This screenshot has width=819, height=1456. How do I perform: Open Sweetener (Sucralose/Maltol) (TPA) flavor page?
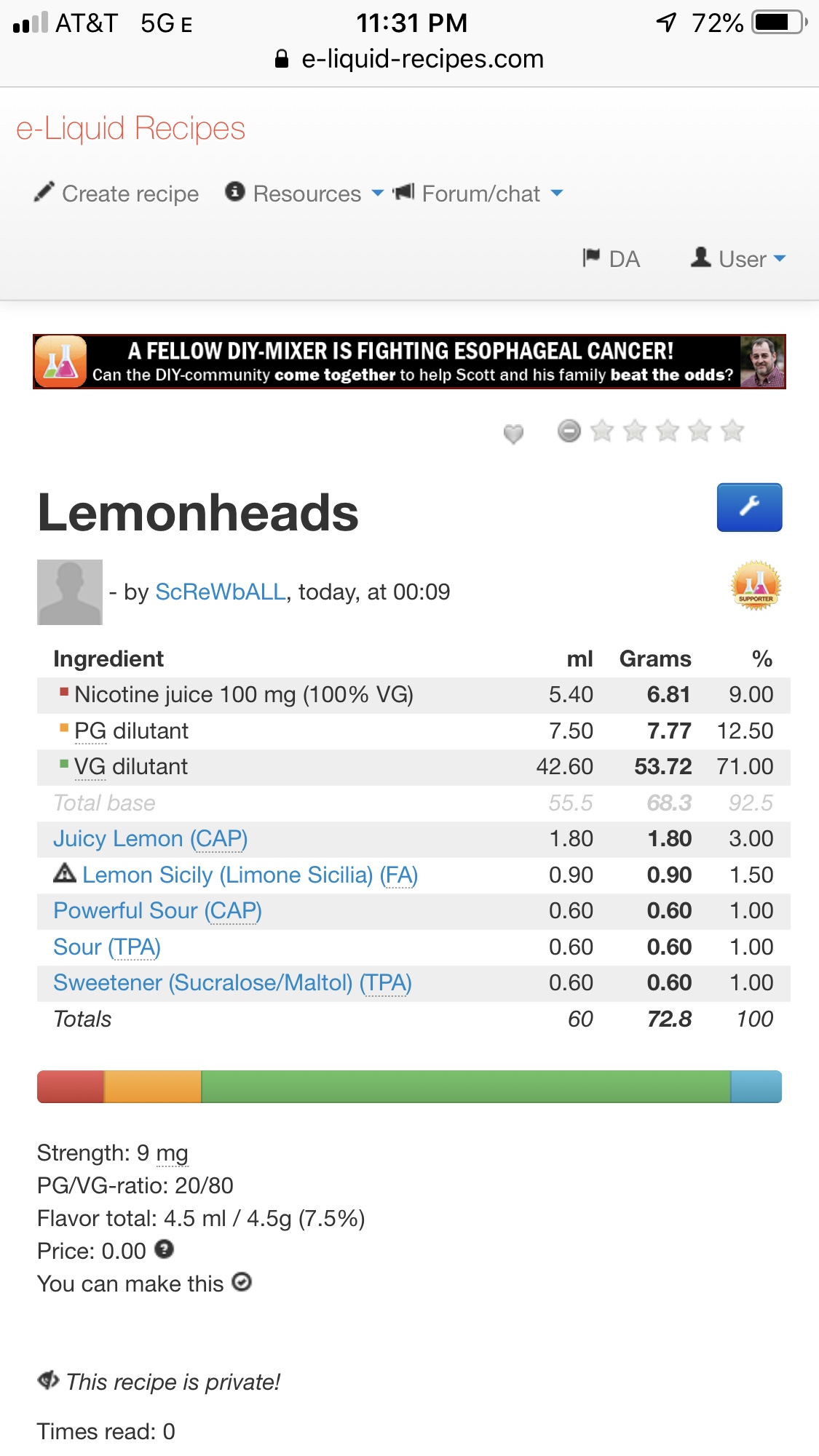(232, 983)
